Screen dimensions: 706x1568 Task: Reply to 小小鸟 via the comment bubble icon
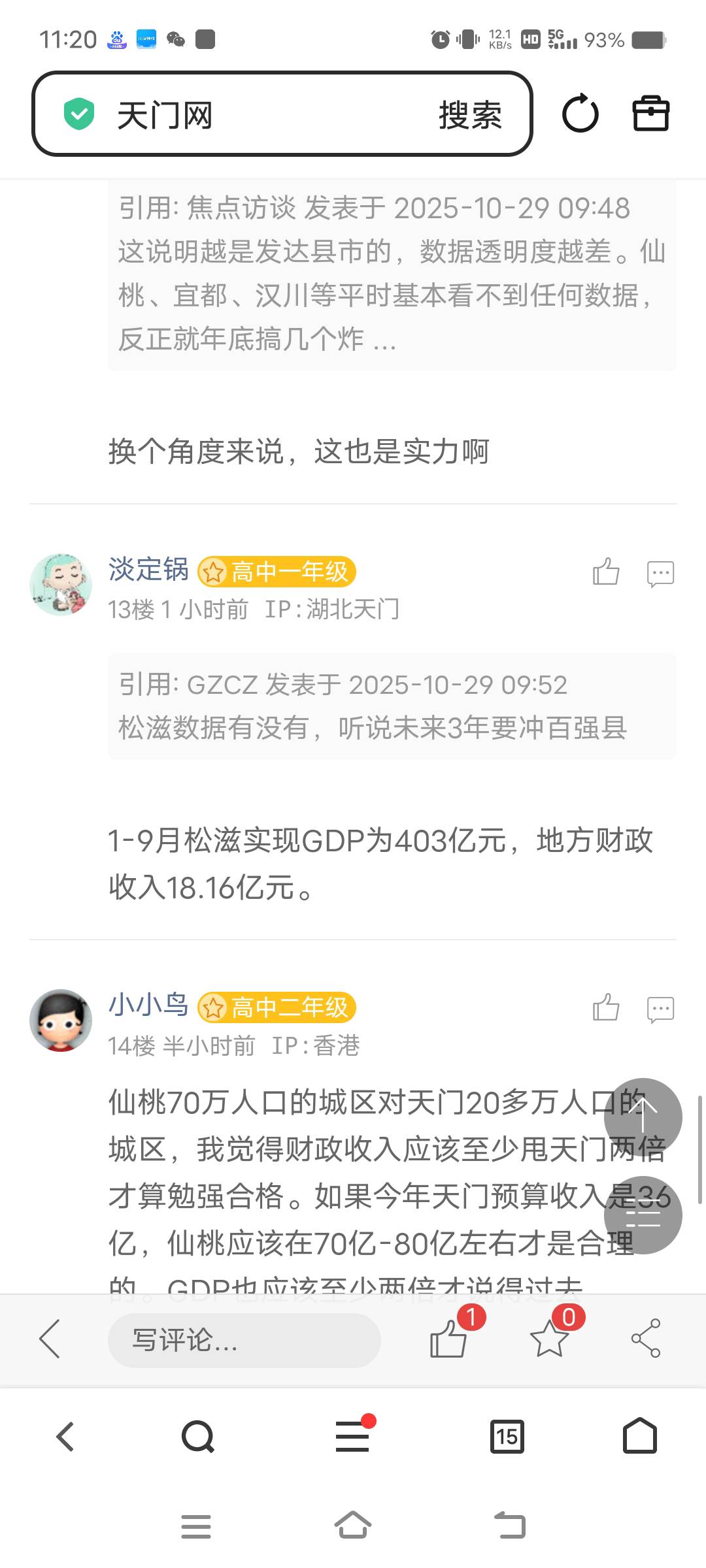pyautogui.click(x=660, y=1009)
